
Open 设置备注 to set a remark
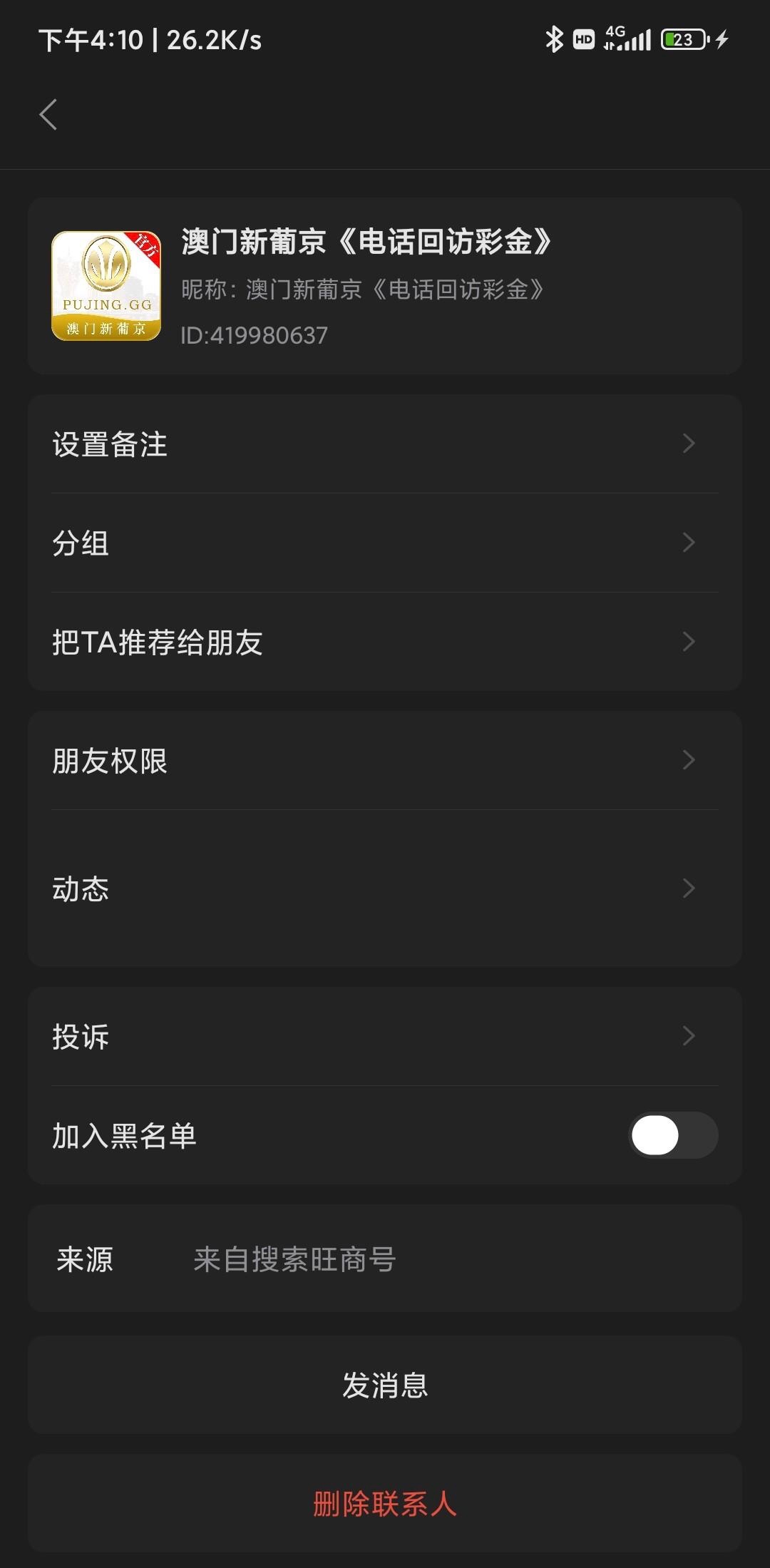pyautogui.click(x=385, y=444)
